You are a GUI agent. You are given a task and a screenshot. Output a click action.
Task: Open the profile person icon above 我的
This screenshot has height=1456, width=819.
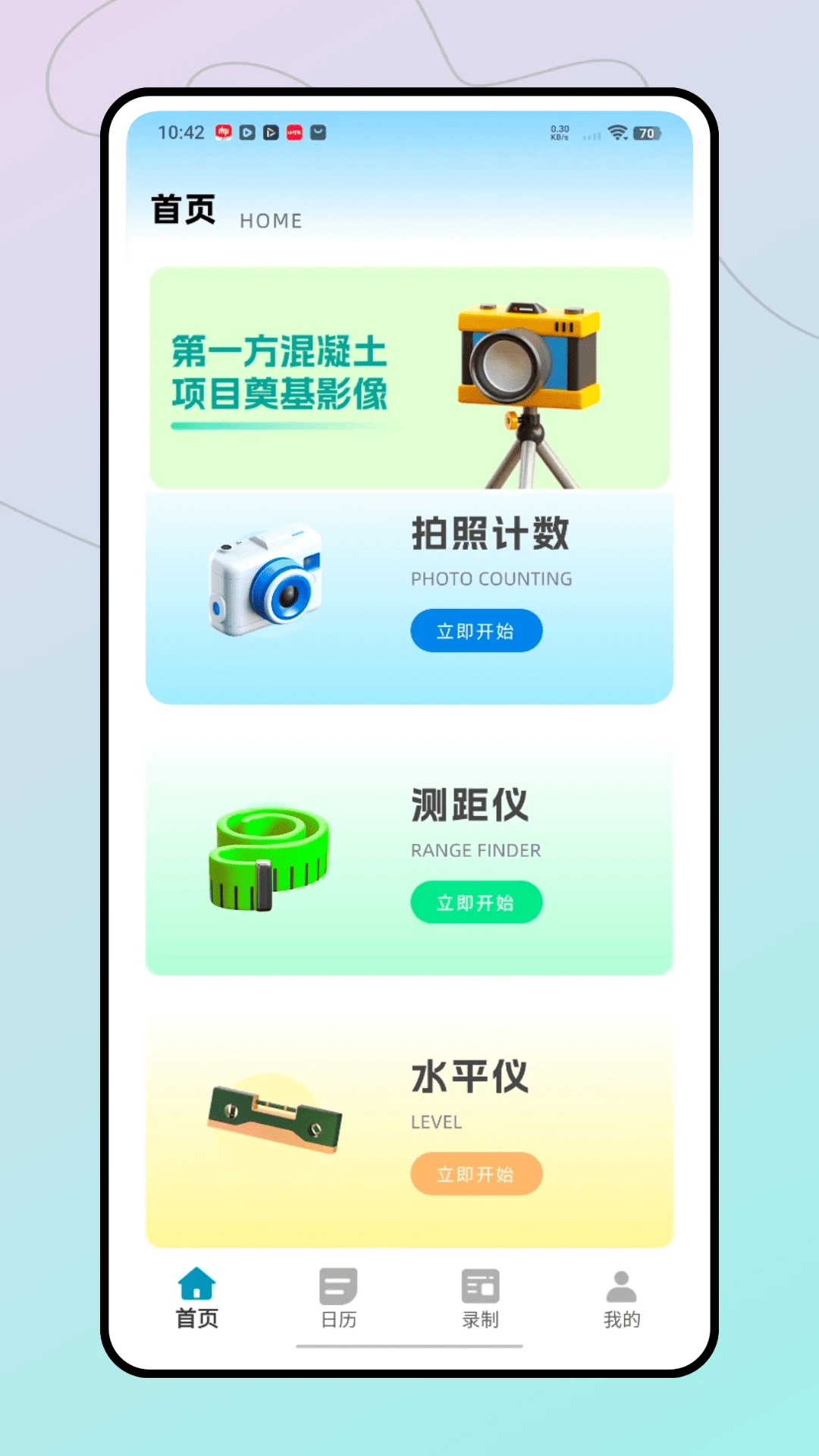[622, 1284]
